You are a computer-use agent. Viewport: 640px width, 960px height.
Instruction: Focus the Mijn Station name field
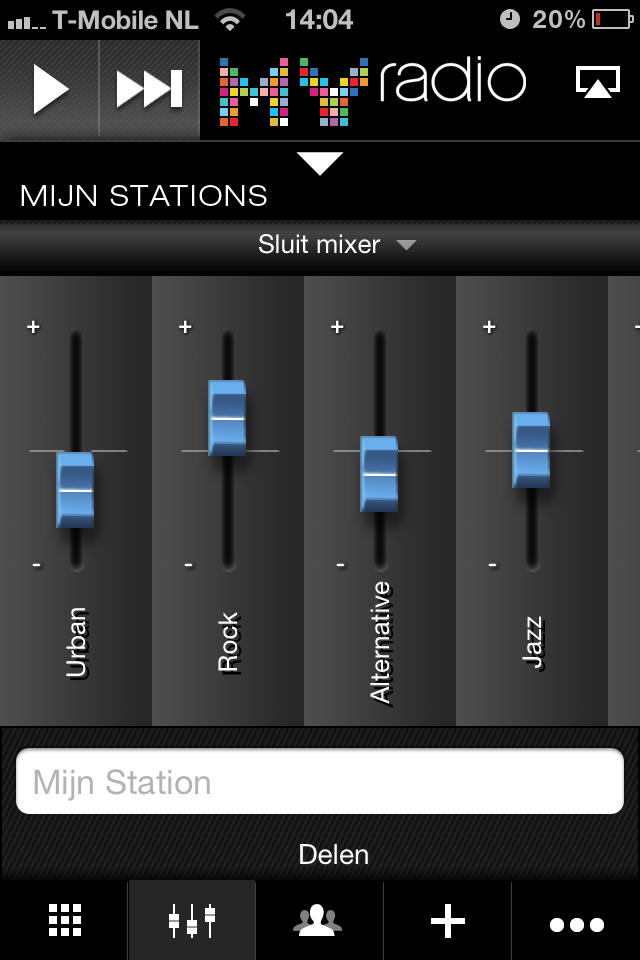coord(320,782)
